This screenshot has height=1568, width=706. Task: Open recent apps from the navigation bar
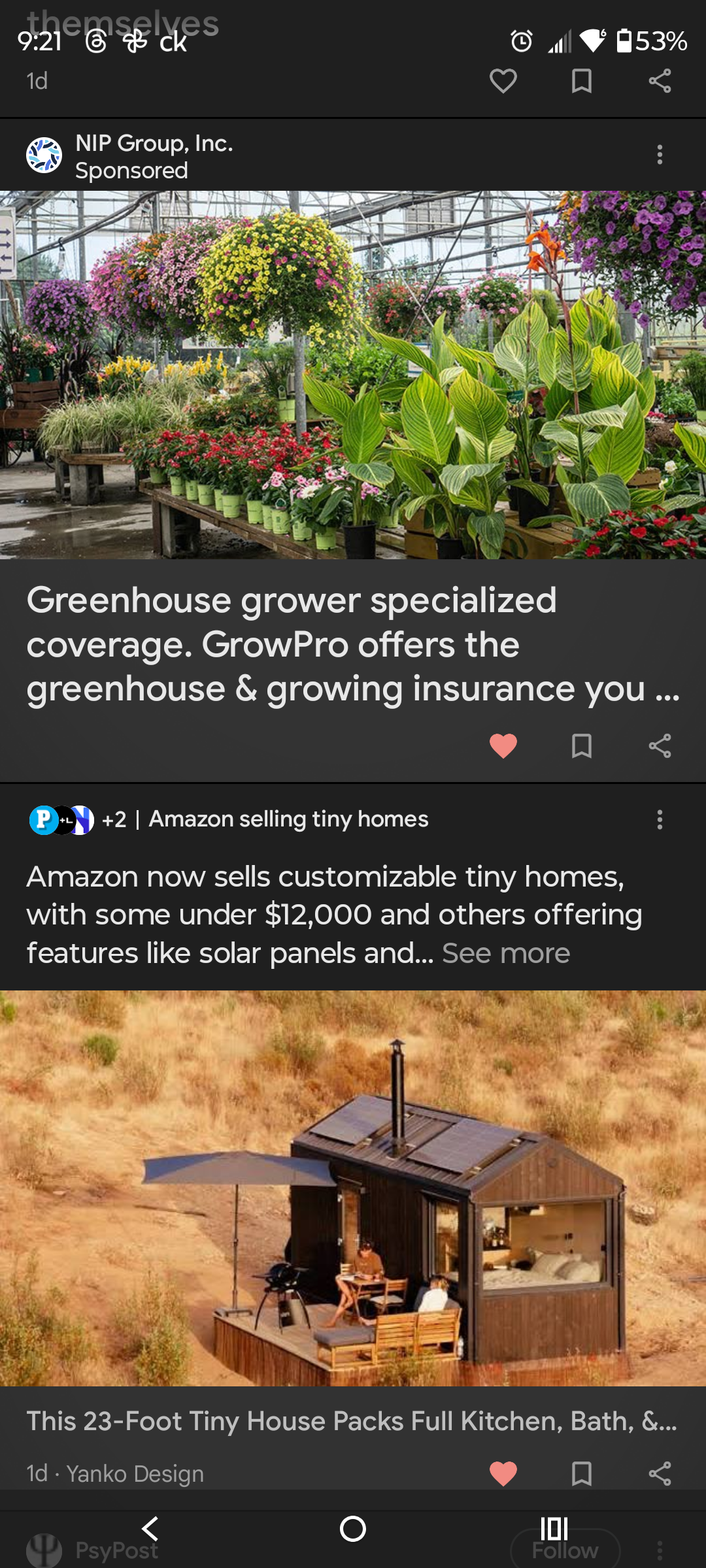(554, 1529)
